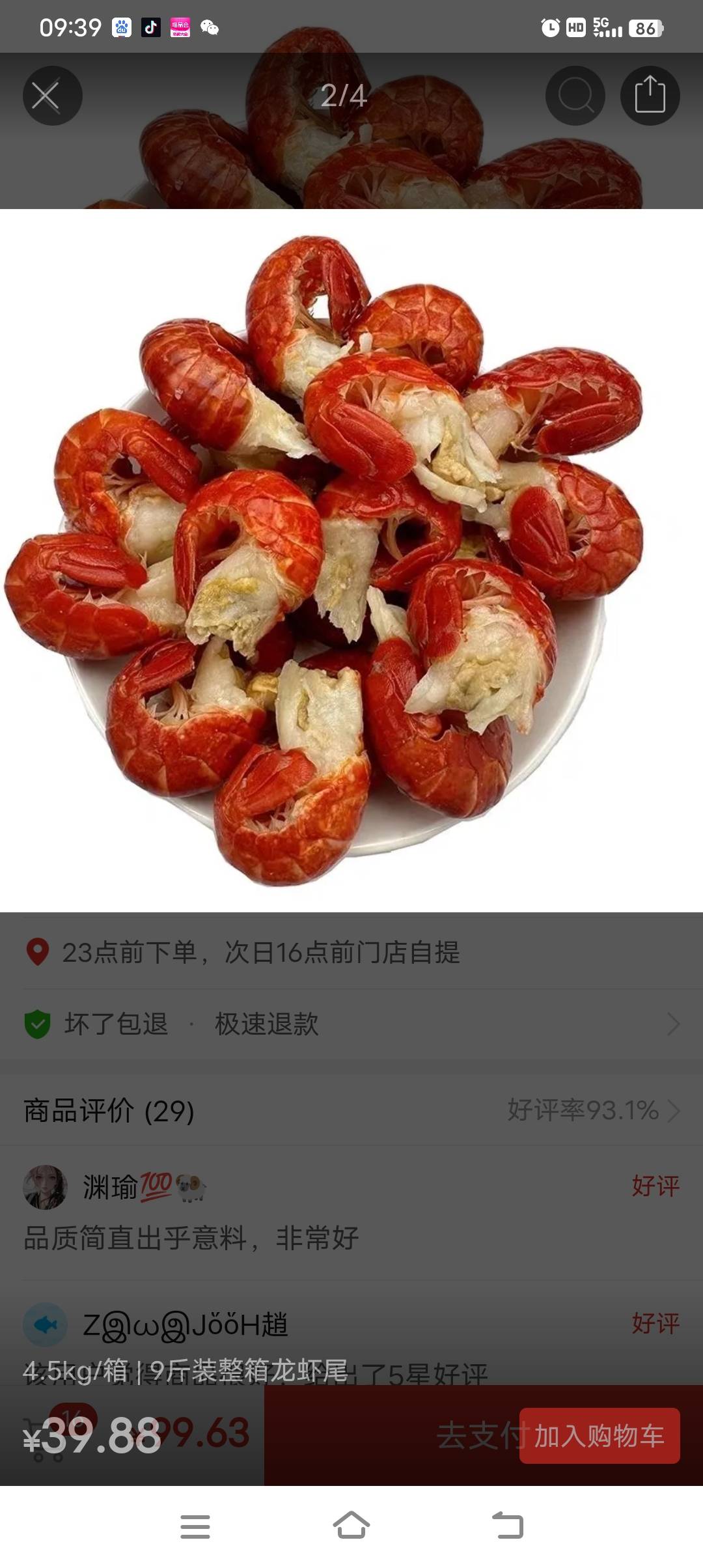Share this product
This screenshot has width=703, height=1568.
650,96
